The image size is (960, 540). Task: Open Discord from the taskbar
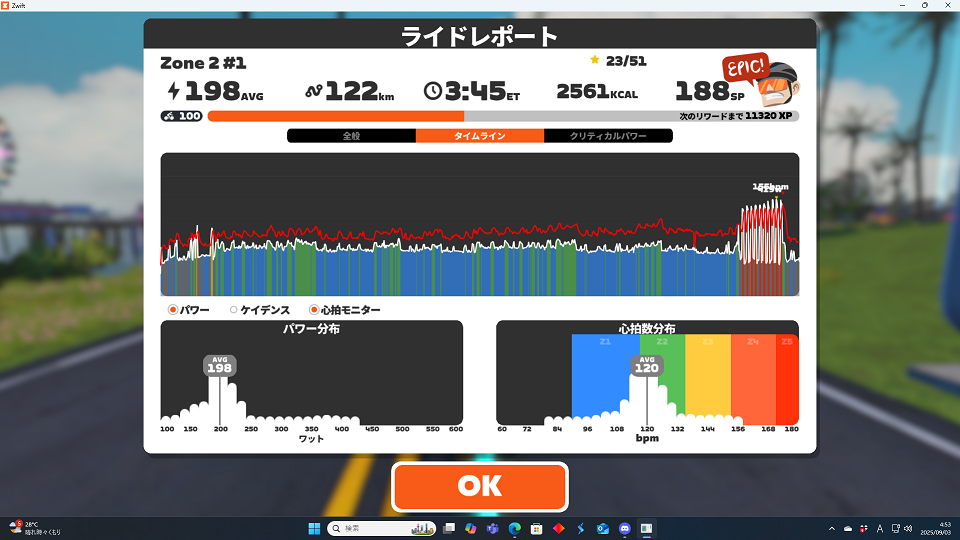coord(624,528)
